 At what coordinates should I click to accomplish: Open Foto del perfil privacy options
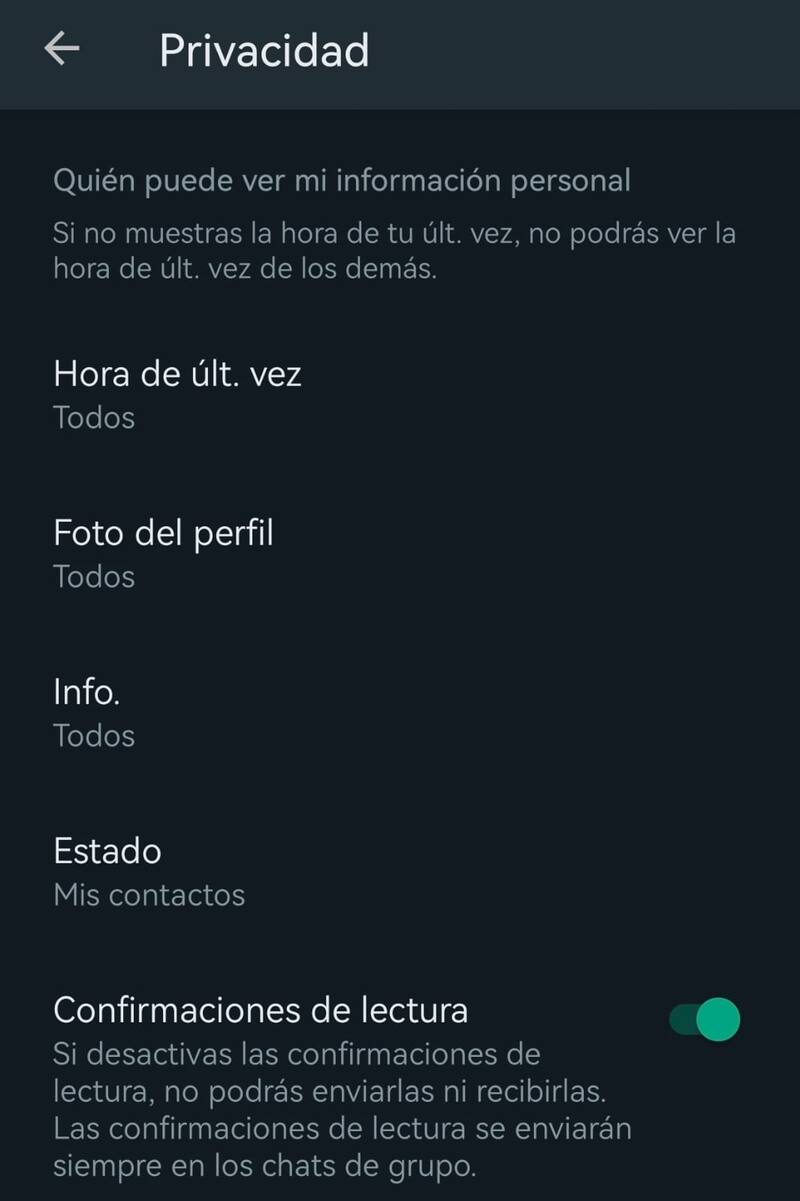point(163,553)
